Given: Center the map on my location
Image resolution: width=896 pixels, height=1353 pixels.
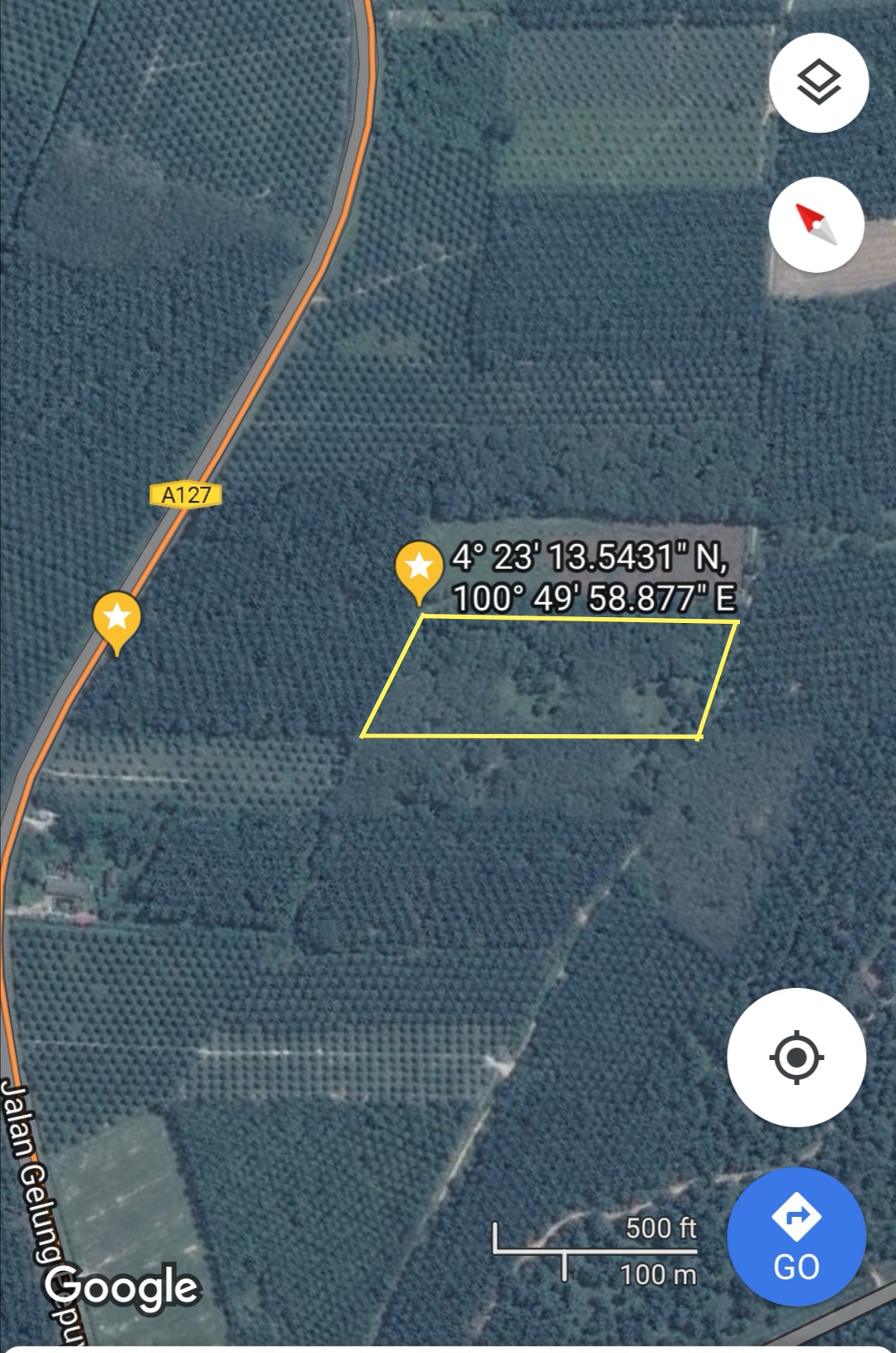Looking at the screenshot, I should pyautogui.click(x=796, y=1057).
